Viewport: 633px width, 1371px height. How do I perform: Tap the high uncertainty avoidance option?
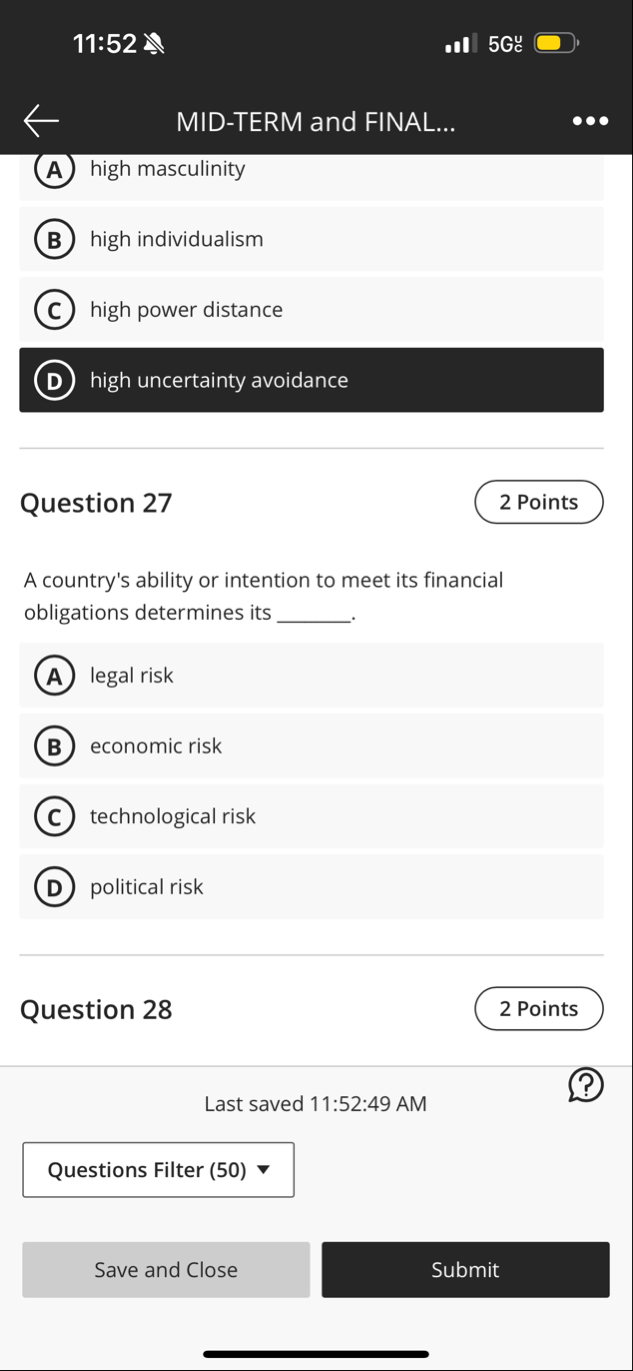[x=310, y=380]
